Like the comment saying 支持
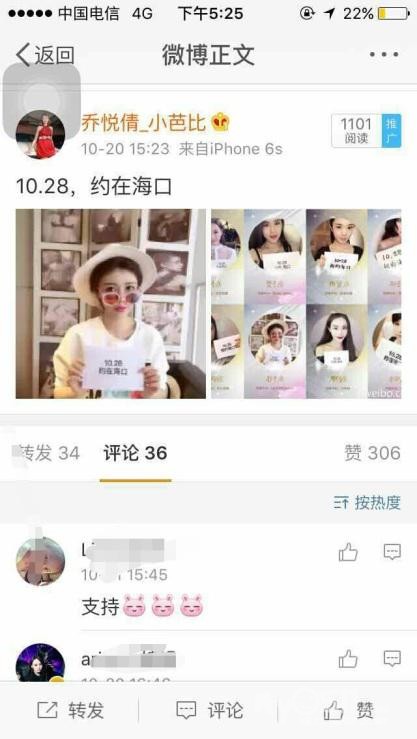 click(348, 552)
